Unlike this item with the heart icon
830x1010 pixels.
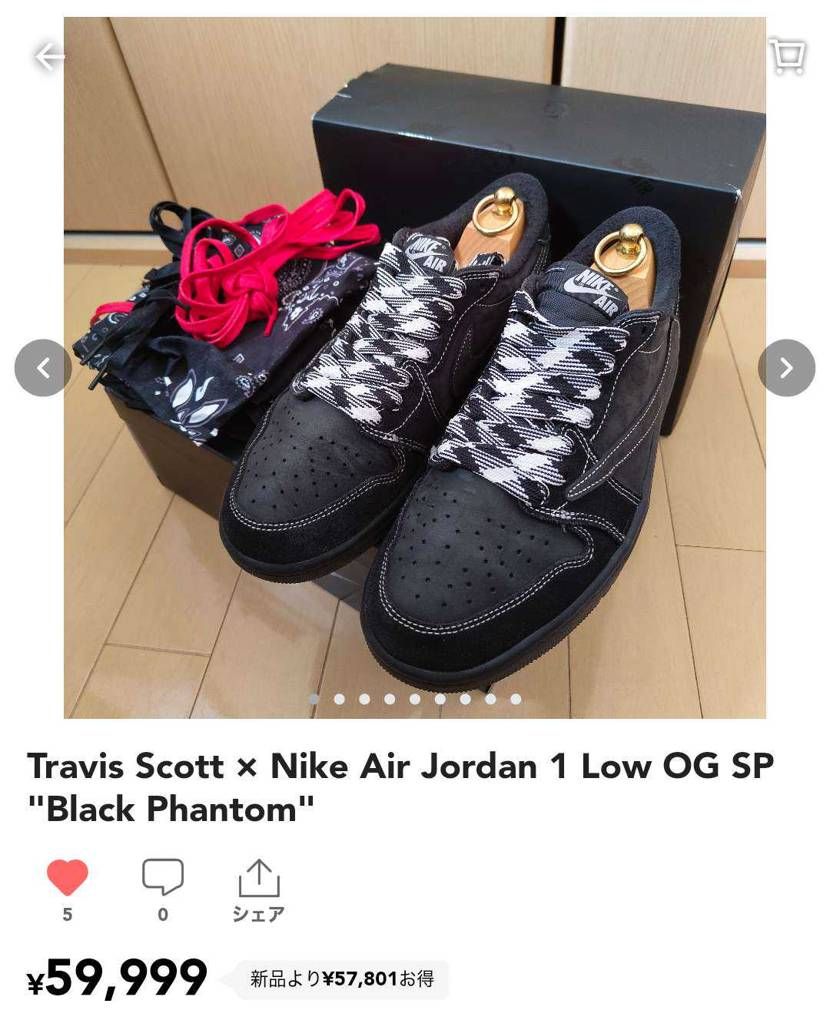tap(67, 878)
